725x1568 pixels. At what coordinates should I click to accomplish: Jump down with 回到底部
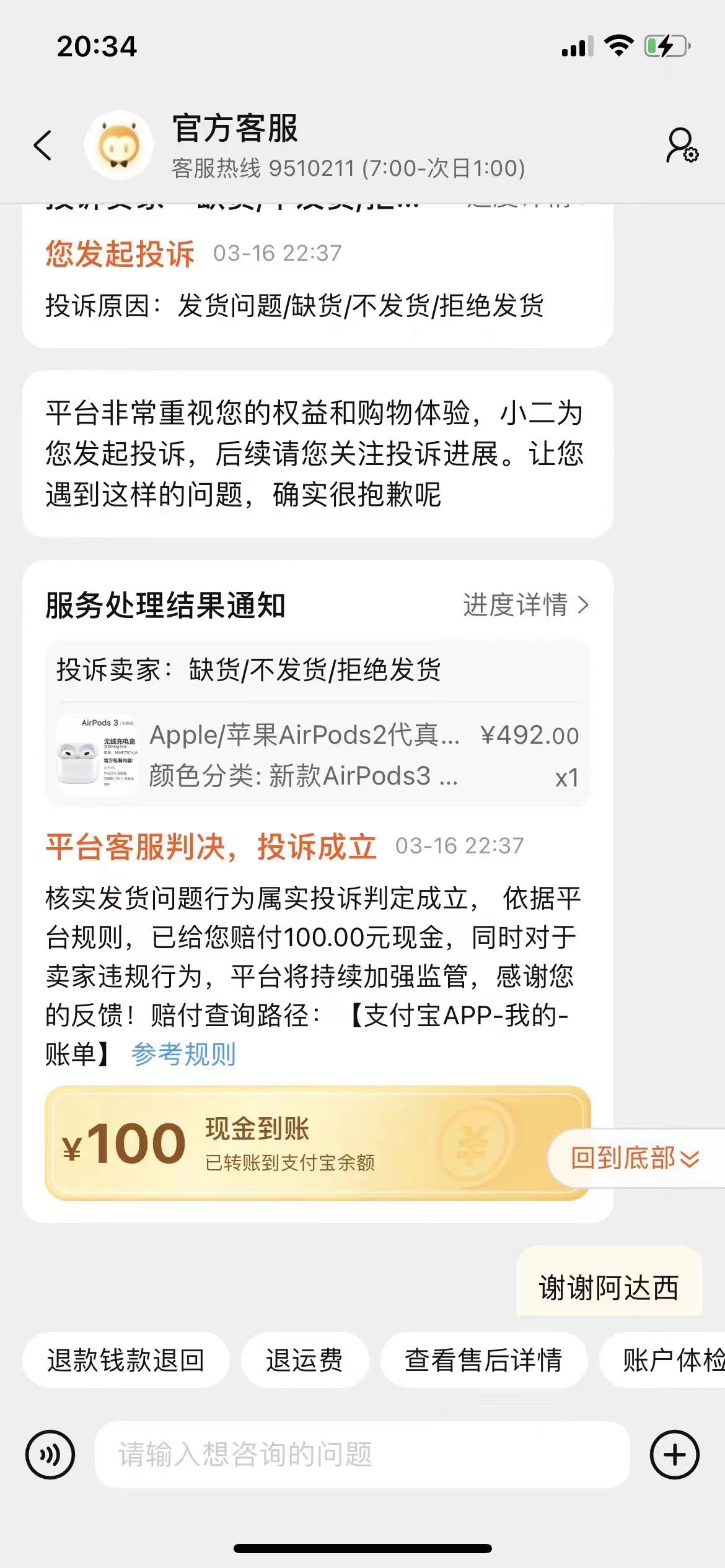pyautogui.click(x=635, y=1158)
